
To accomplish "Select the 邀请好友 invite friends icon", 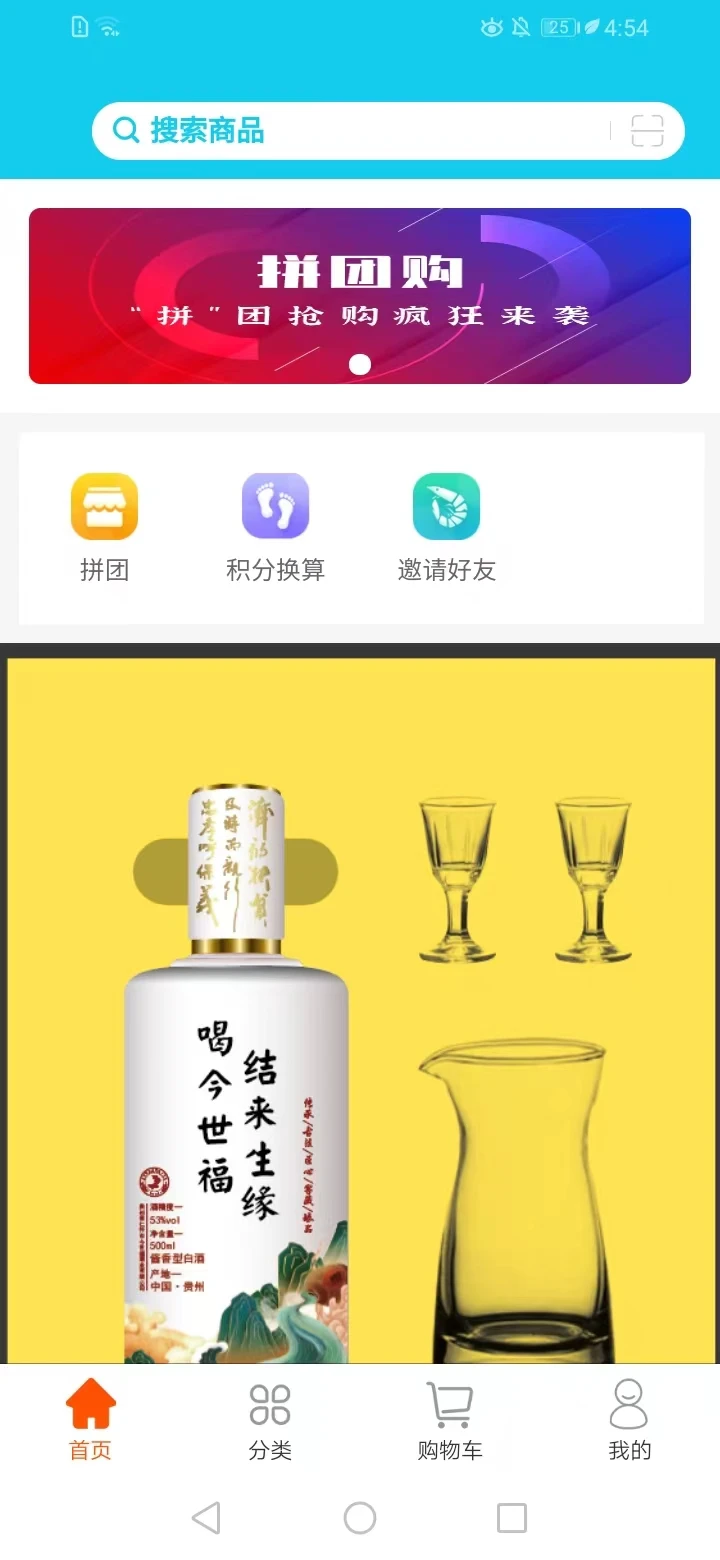I will tap(446, 505).
